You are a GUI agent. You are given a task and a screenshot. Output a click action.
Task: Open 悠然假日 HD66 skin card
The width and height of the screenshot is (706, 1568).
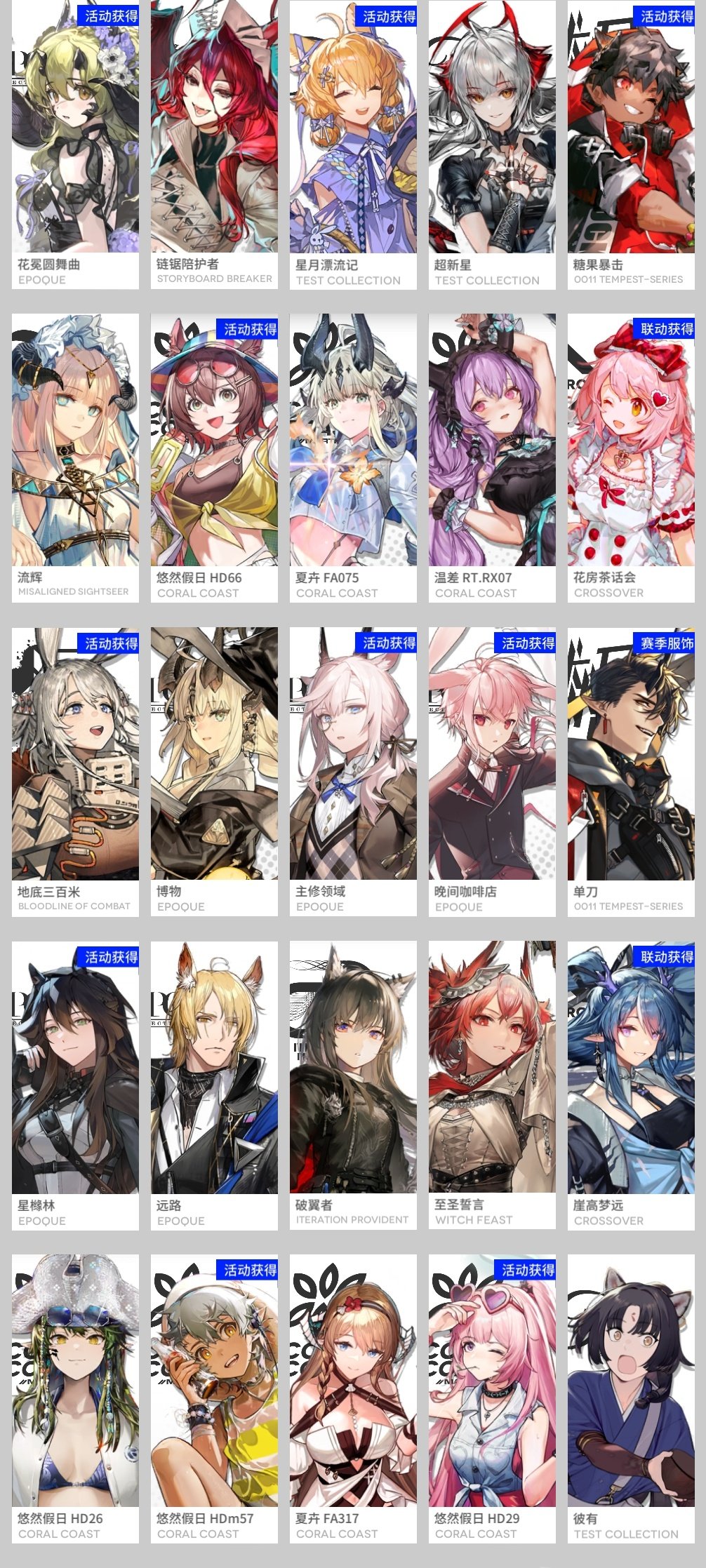[214, 456]
